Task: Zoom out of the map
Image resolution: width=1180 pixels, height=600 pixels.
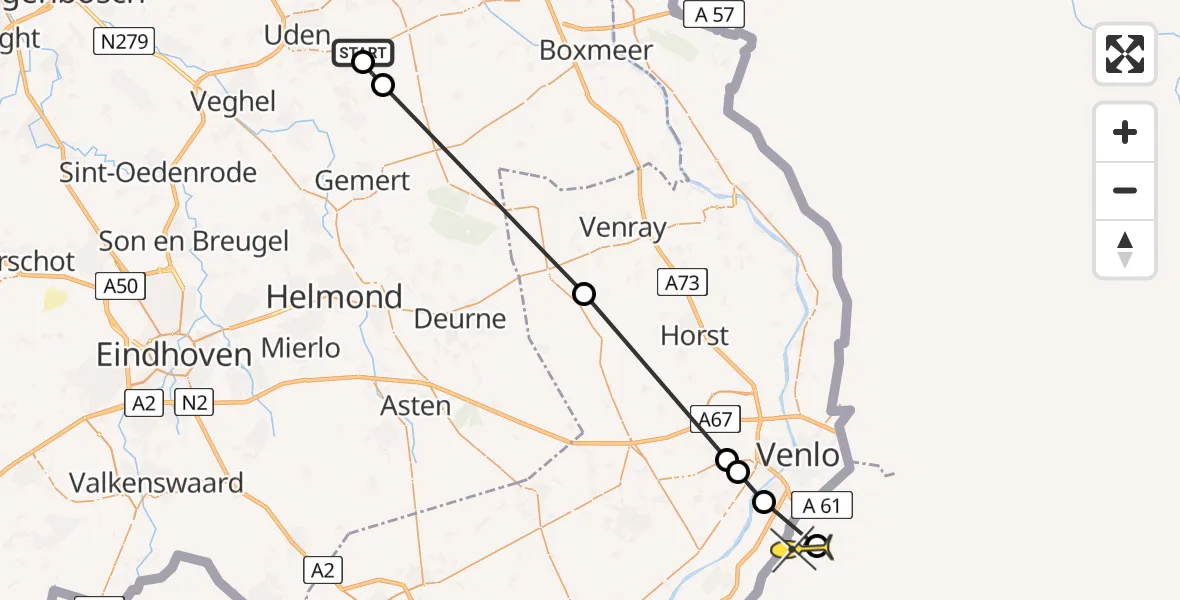Action: click(x=1125, y=190)
